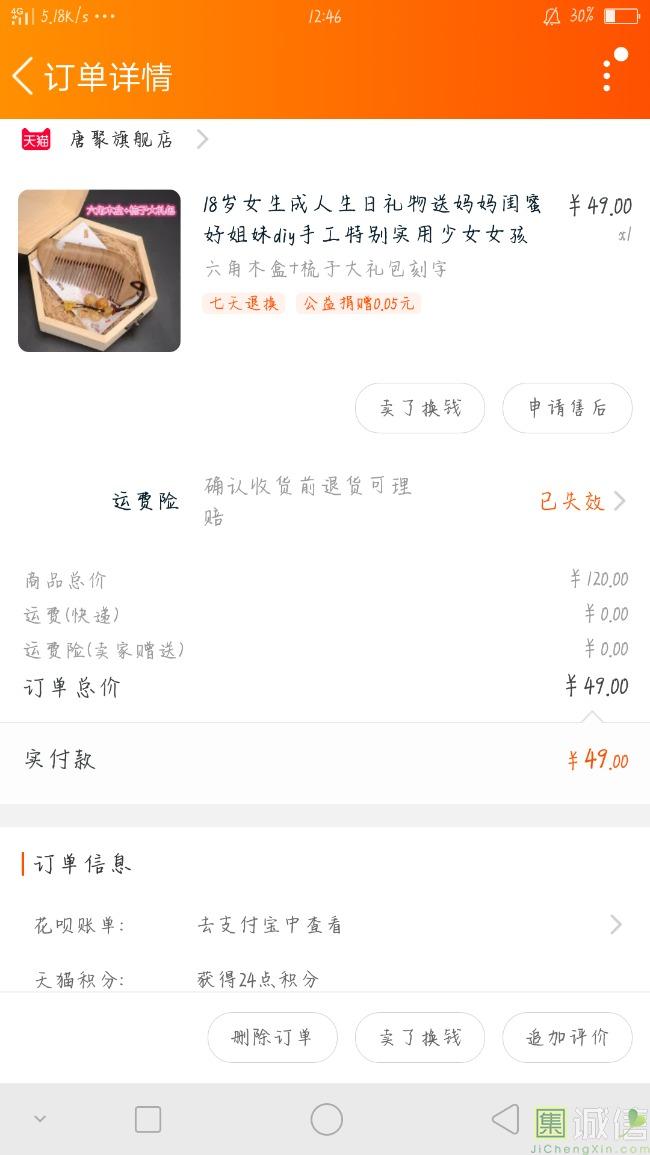Open the wooden comb product image
This screenshot has width=650, height=1155.
(99, 271)
